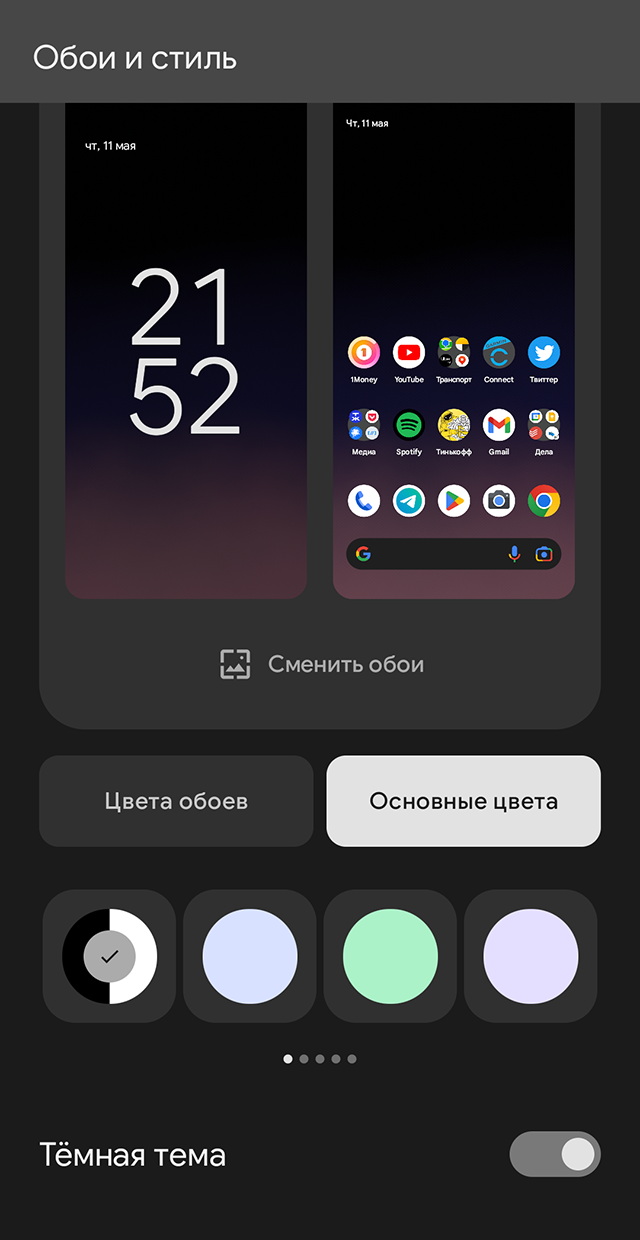
Task: Pick the light blue color swatch
Action: (x=250, y=956)
